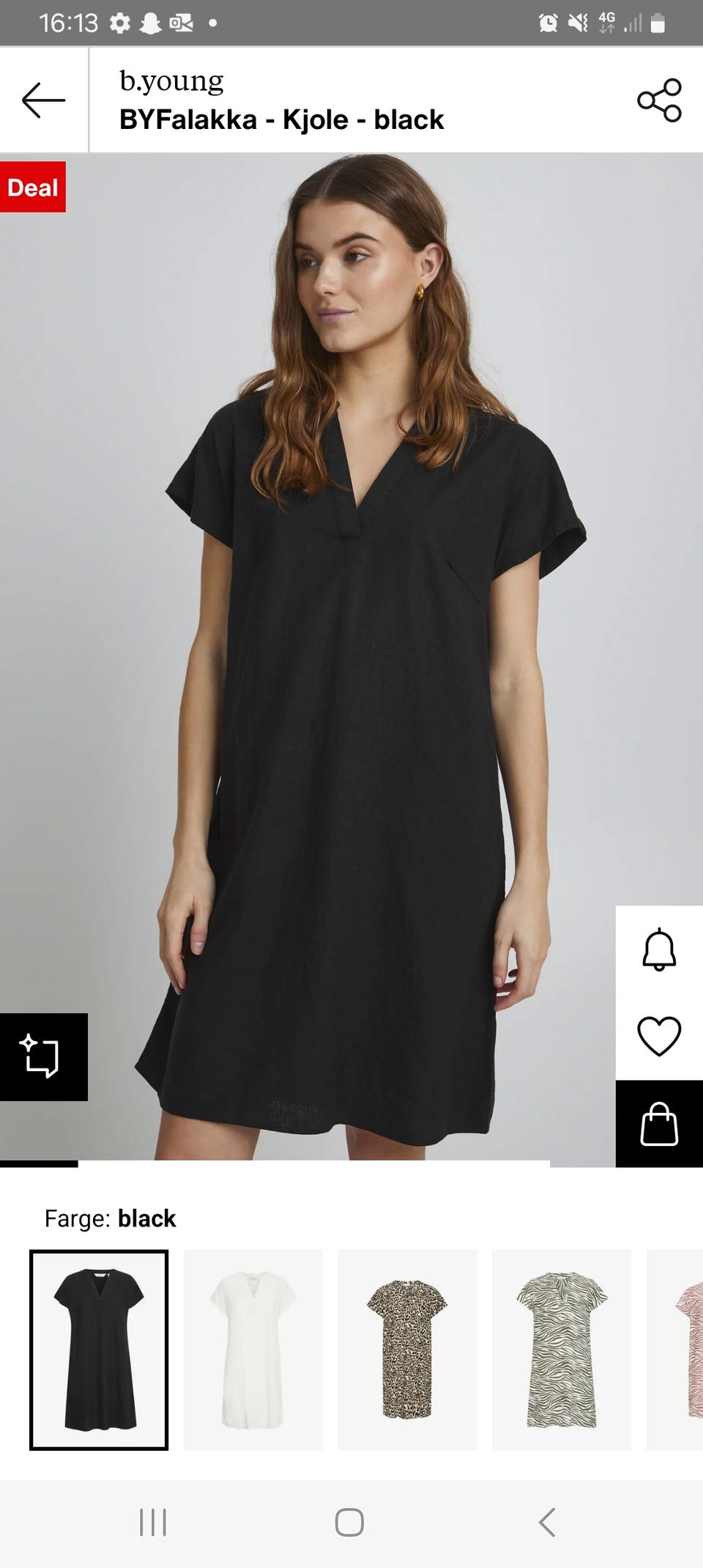This screenshot has width=703, height=1568.
Task: Go to the Android home screen
Action: click(x=349, y=1523)
